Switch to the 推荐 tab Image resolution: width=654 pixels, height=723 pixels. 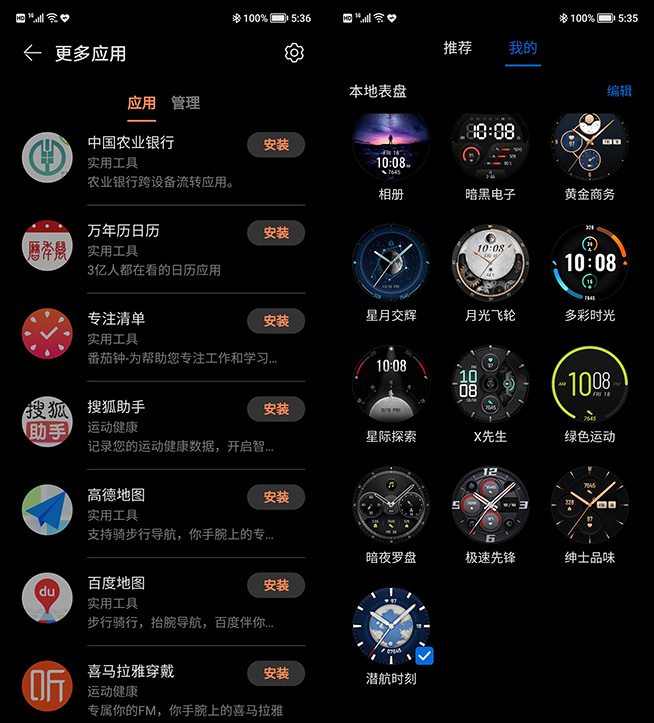(458, 48)
